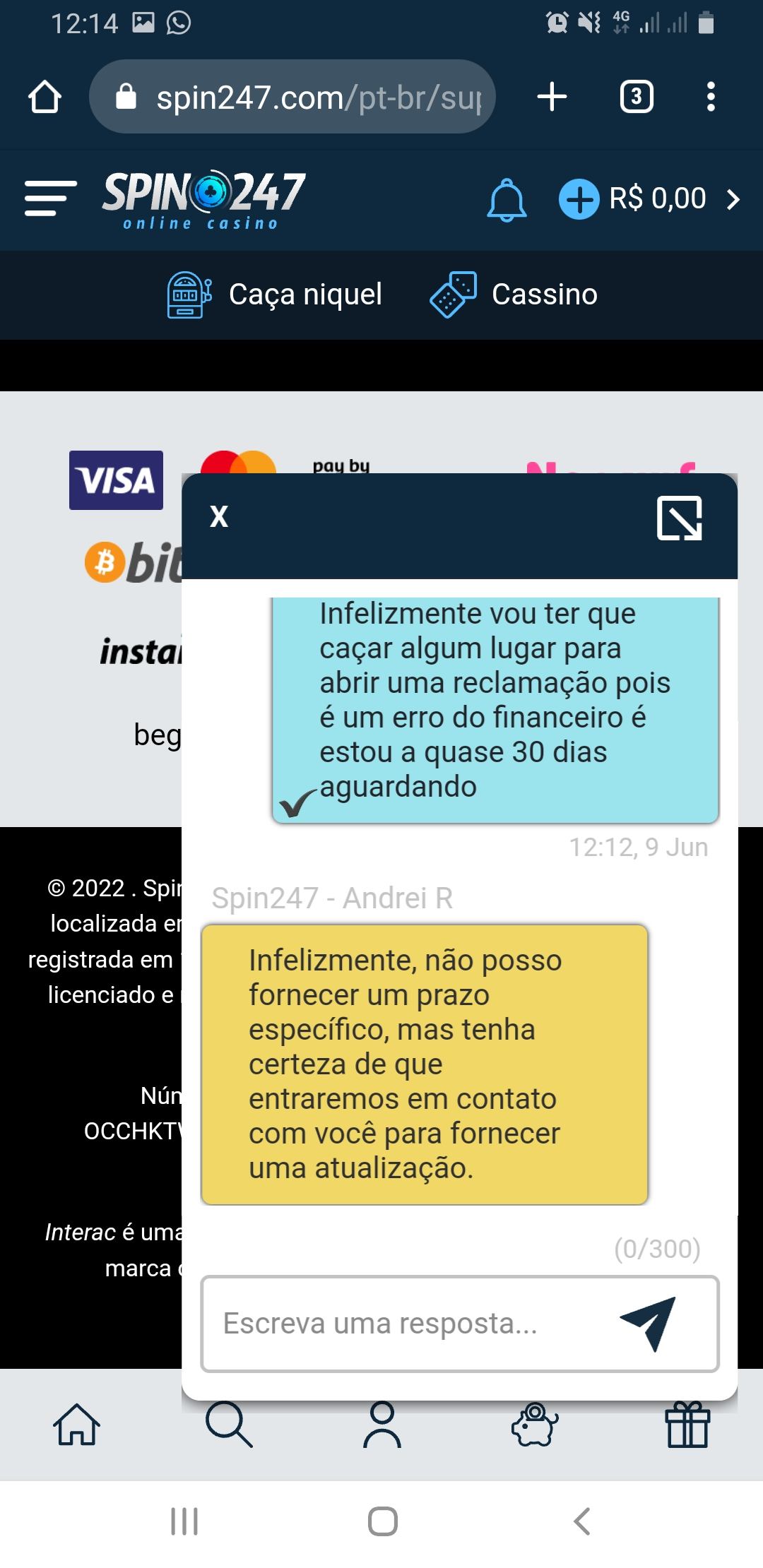Expand the R$ 0,00 balance arrow
Viewport: 763px width, 1568px height.
pyautogui.click(x=733, y=200)
